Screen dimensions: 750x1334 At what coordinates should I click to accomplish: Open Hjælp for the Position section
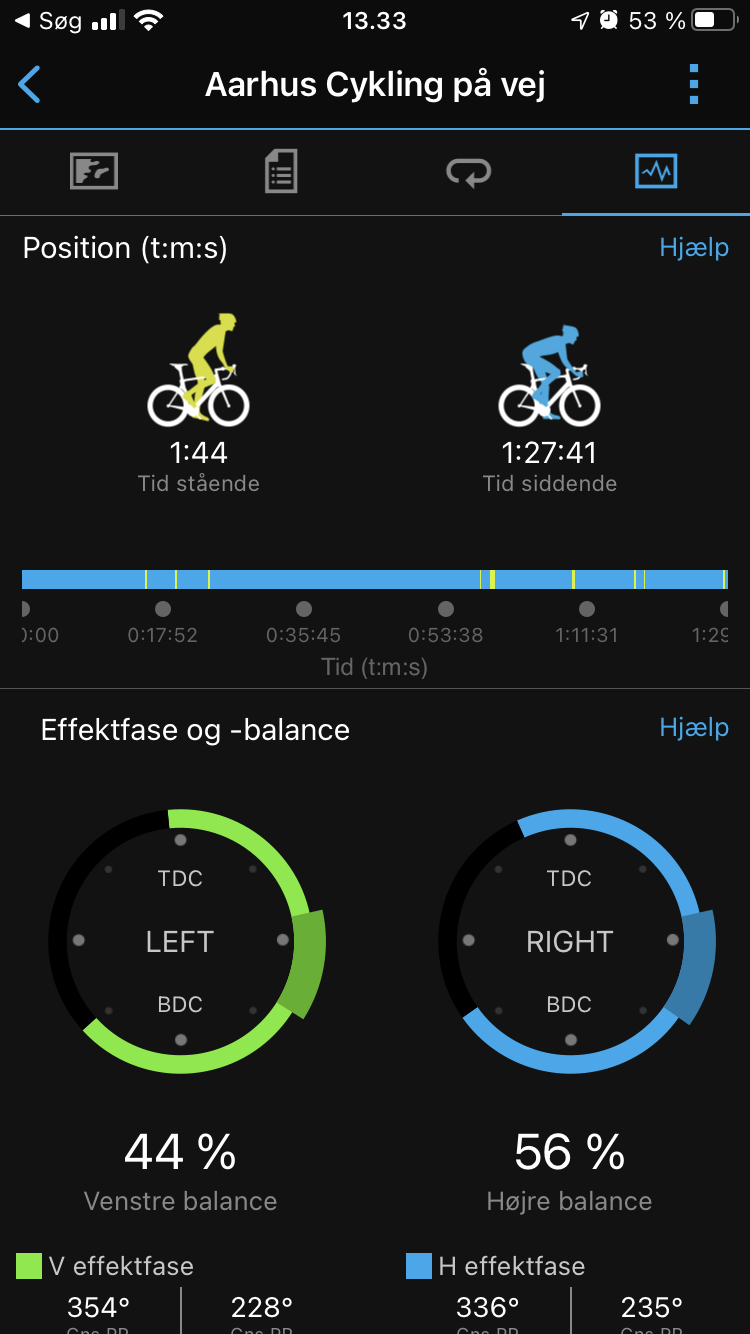tap(694, 247)
